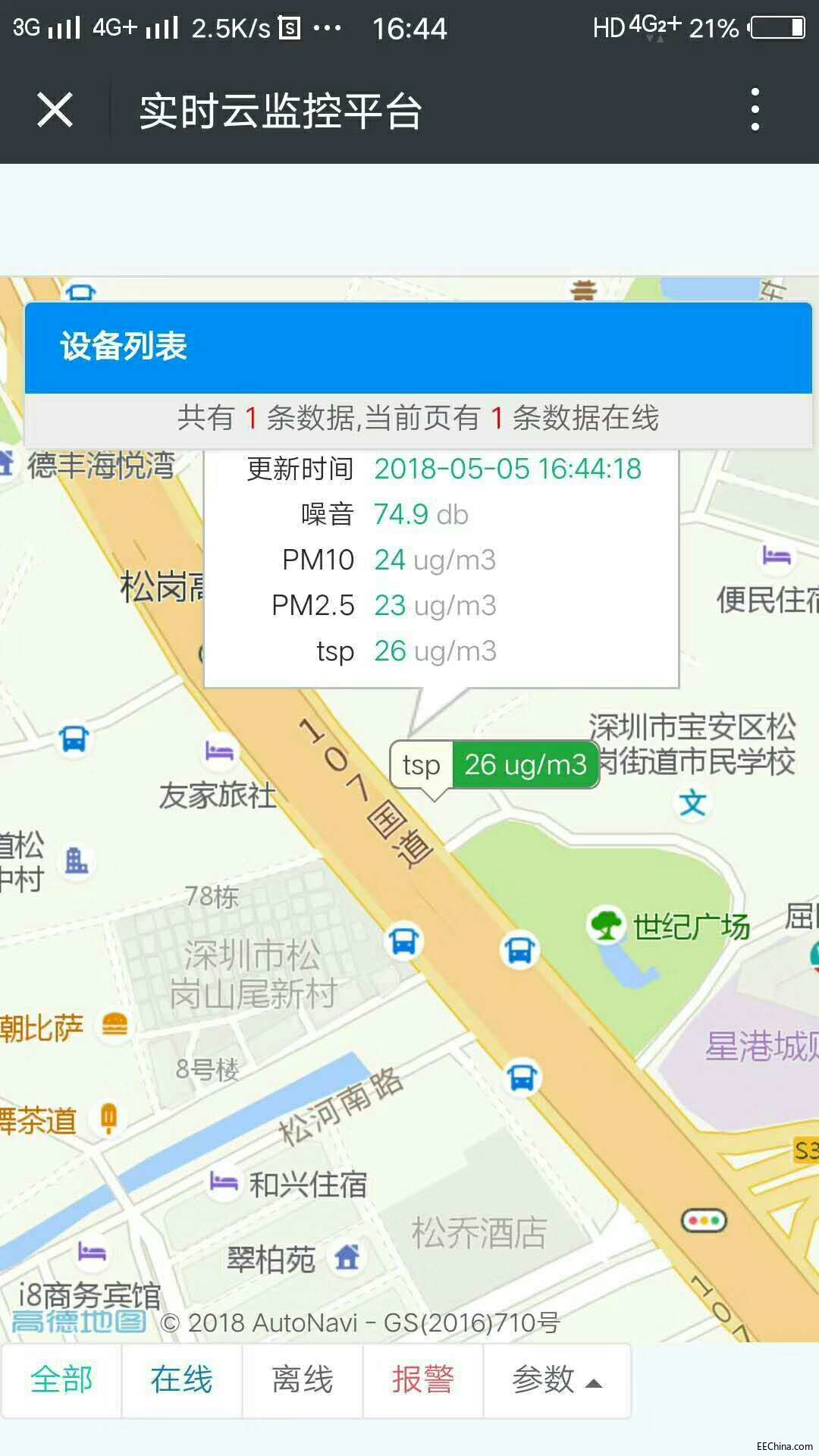Show 报警 alarm devices
Image resolution: width=819 pixels, height=1456 pixels.
(423, 1379)
